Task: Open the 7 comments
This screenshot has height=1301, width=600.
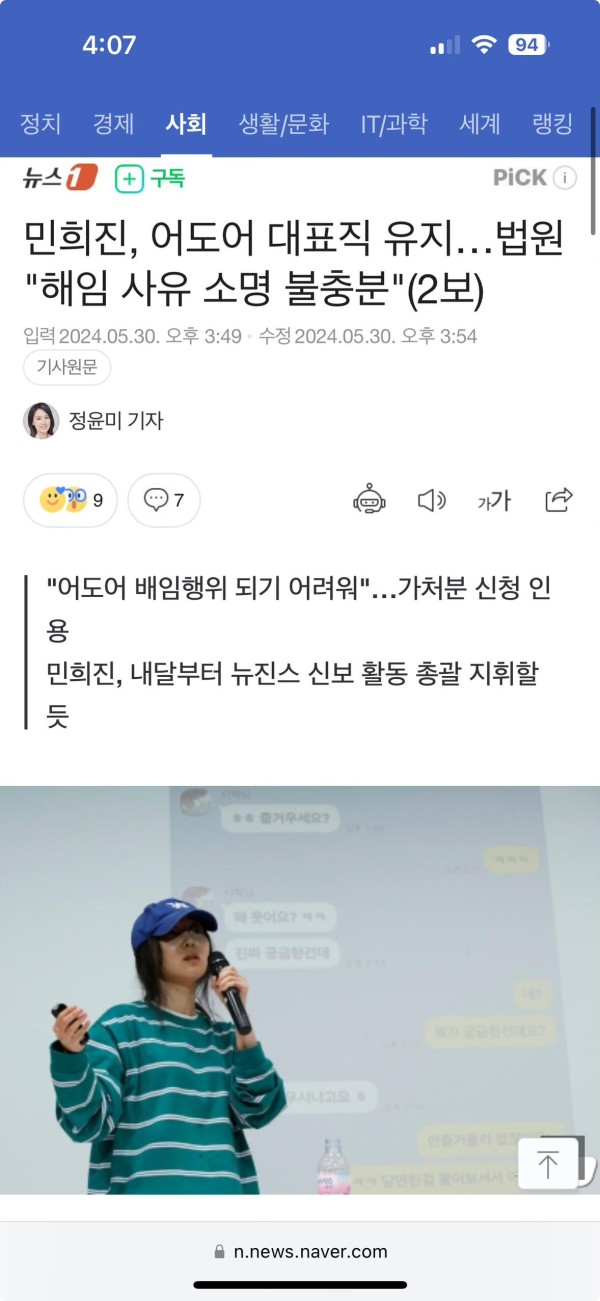Action: (164, 500)
